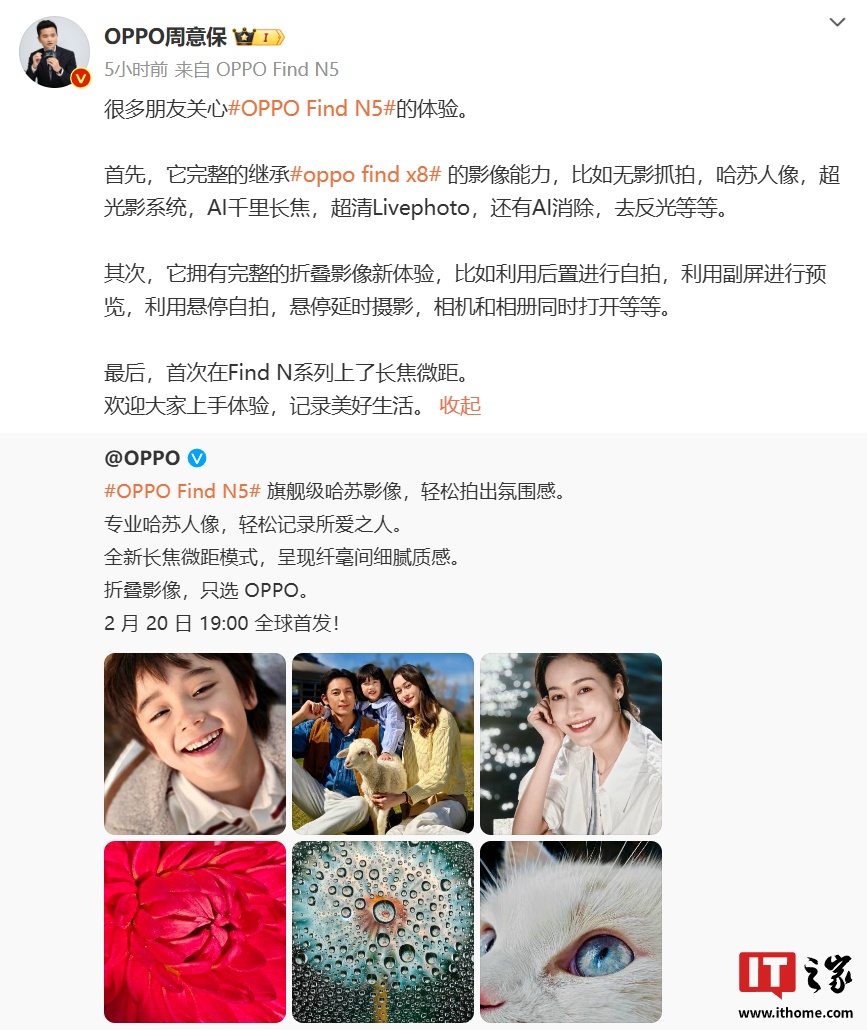
Task: View the woman in white shirt photo
Action: pyautogui.click(x=571, y=743)
